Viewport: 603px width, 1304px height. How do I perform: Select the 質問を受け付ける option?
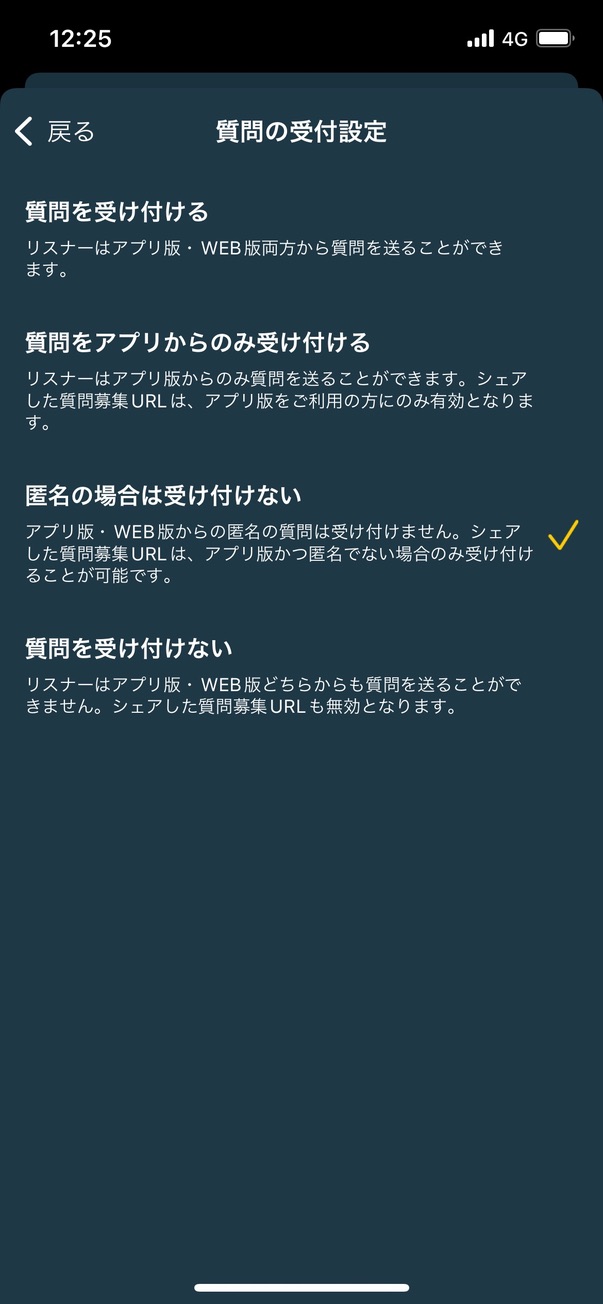click(301, 240)
